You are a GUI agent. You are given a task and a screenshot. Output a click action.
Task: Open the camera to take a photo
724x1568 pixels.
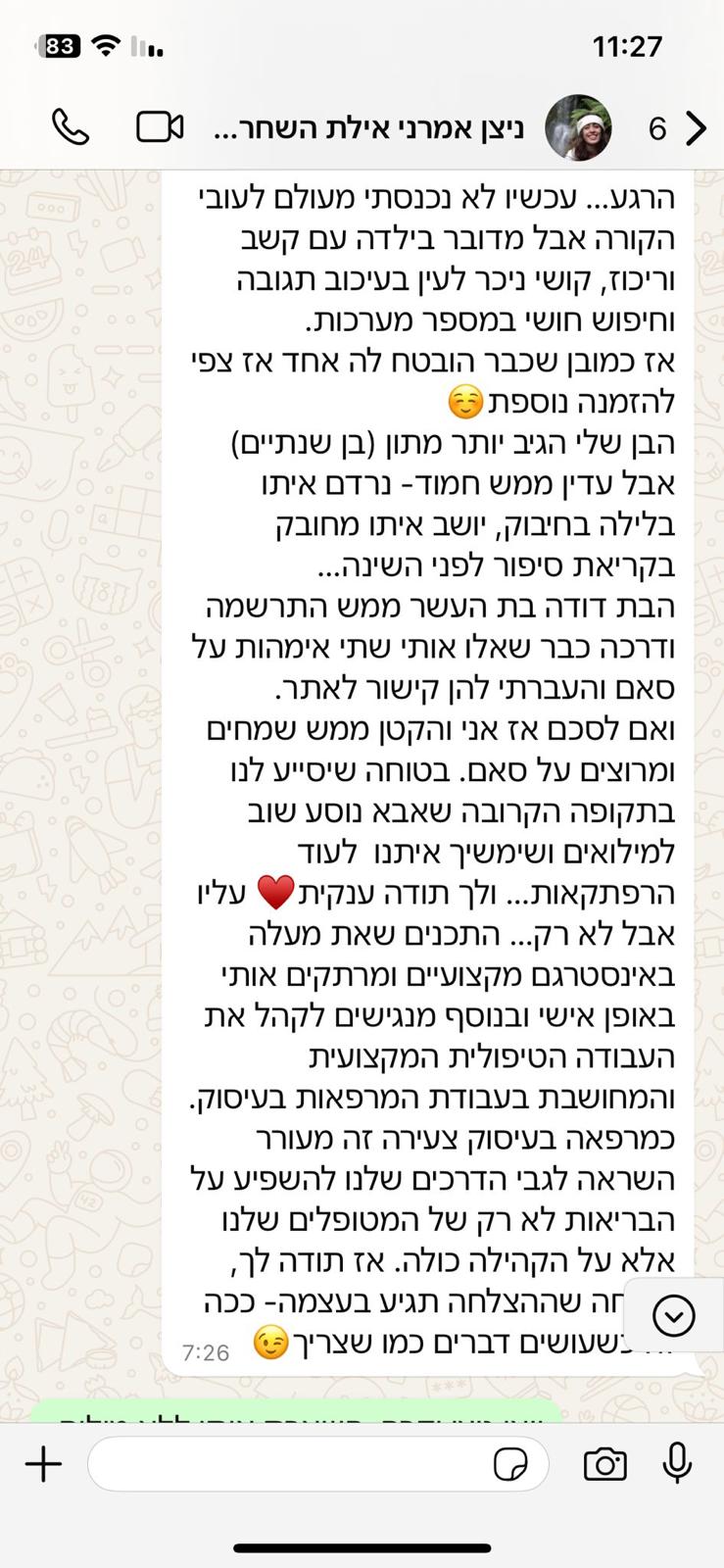tap(604, 1464)
